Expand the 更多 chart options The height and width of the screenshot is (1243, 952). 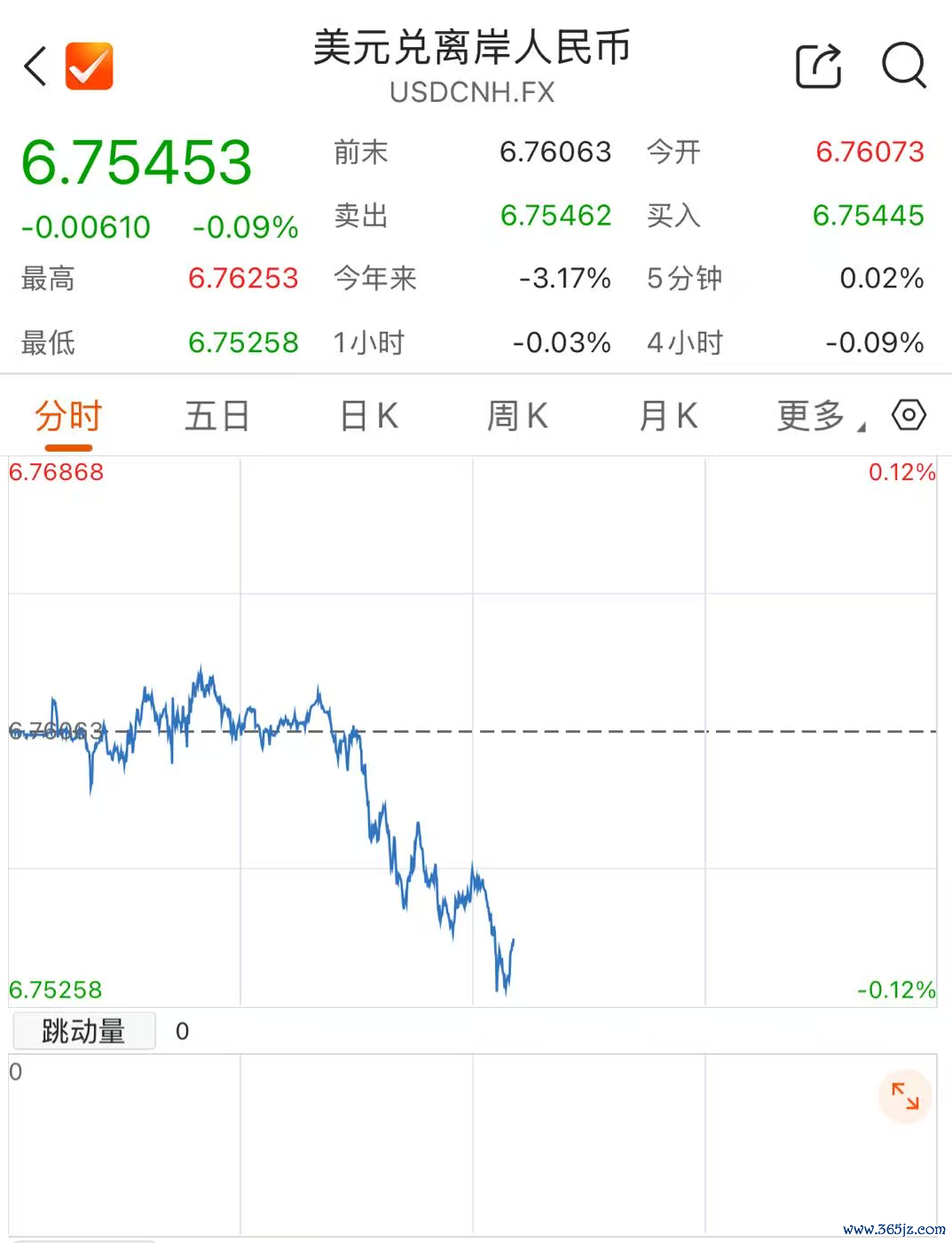coord(820,416)
